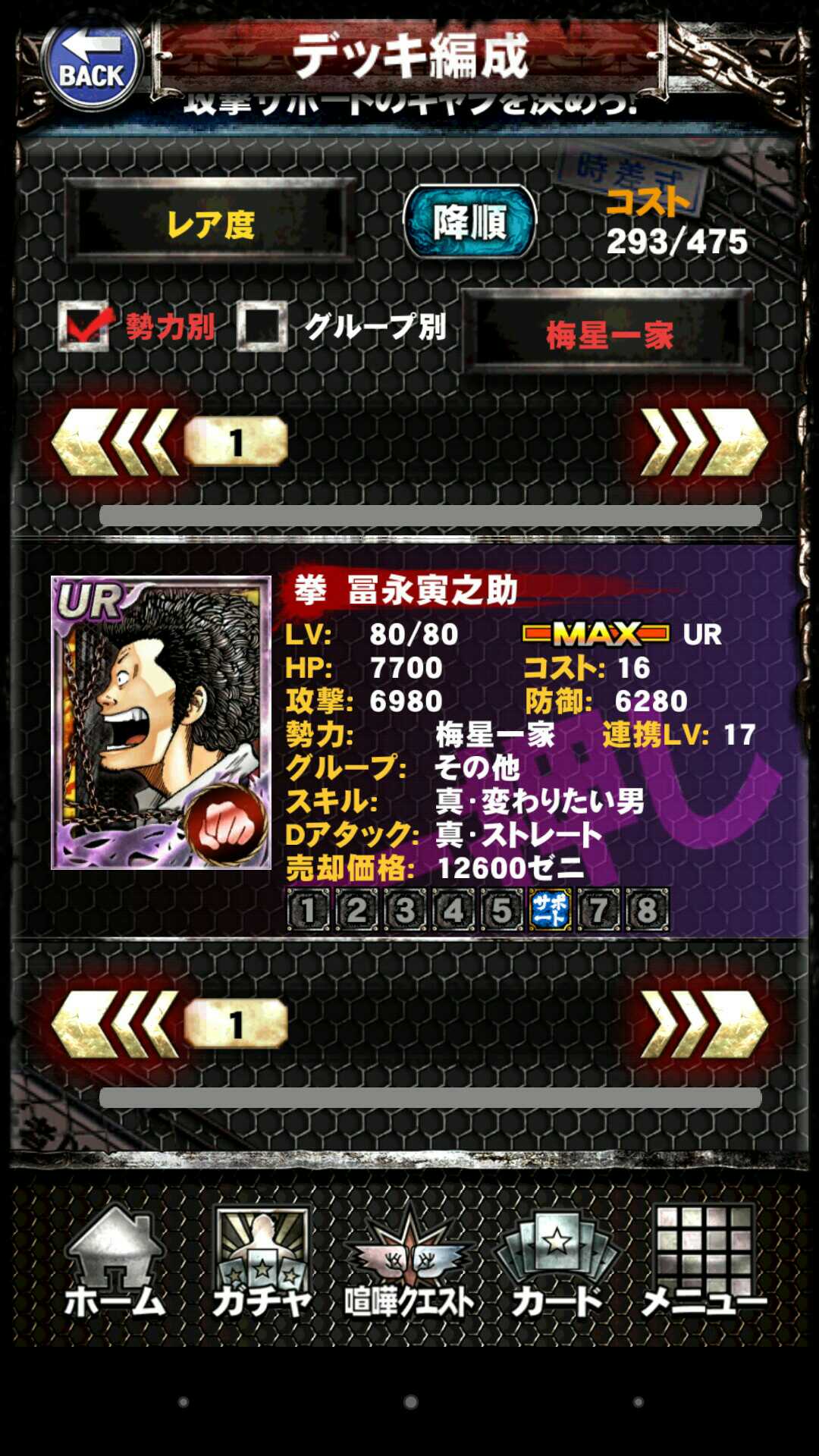Screen dimensions: 819x1456
Task: Switch to 喧嘩クエスト tab
Action: coord(409,1264)
